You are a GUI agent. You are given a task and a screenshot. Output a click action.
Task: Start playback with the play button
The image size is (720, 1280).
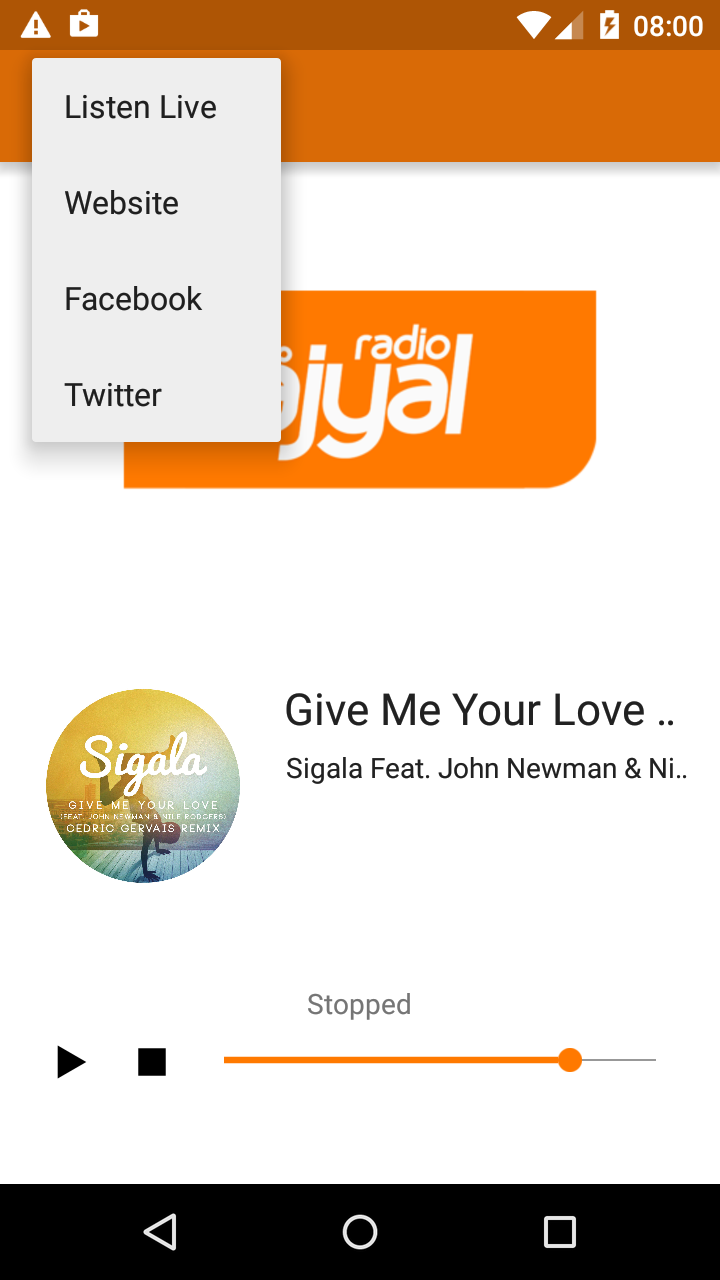(71, 1062)
